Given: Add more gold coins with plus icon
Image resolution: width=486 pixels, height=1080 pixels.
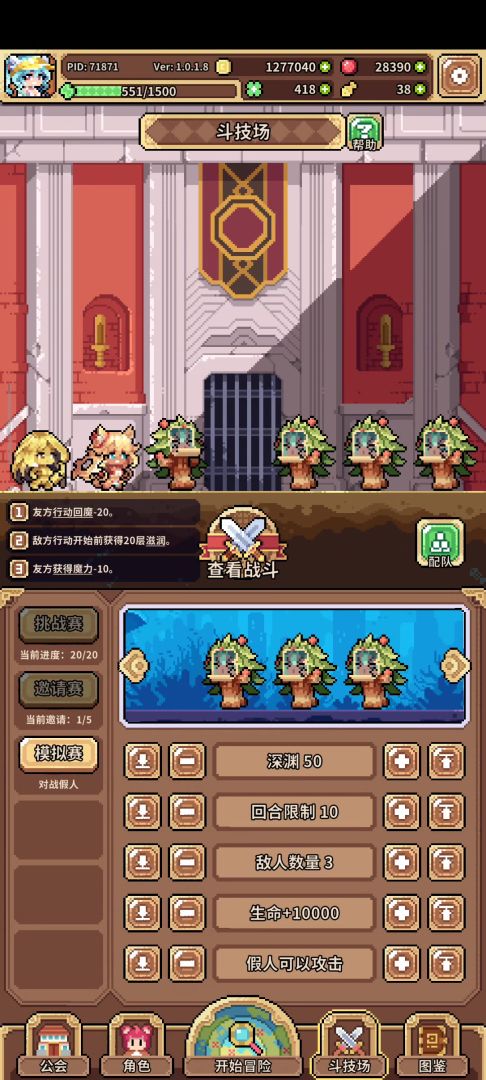Looking at the screenshot, I should pyautogui.click(x=325, y=68).
